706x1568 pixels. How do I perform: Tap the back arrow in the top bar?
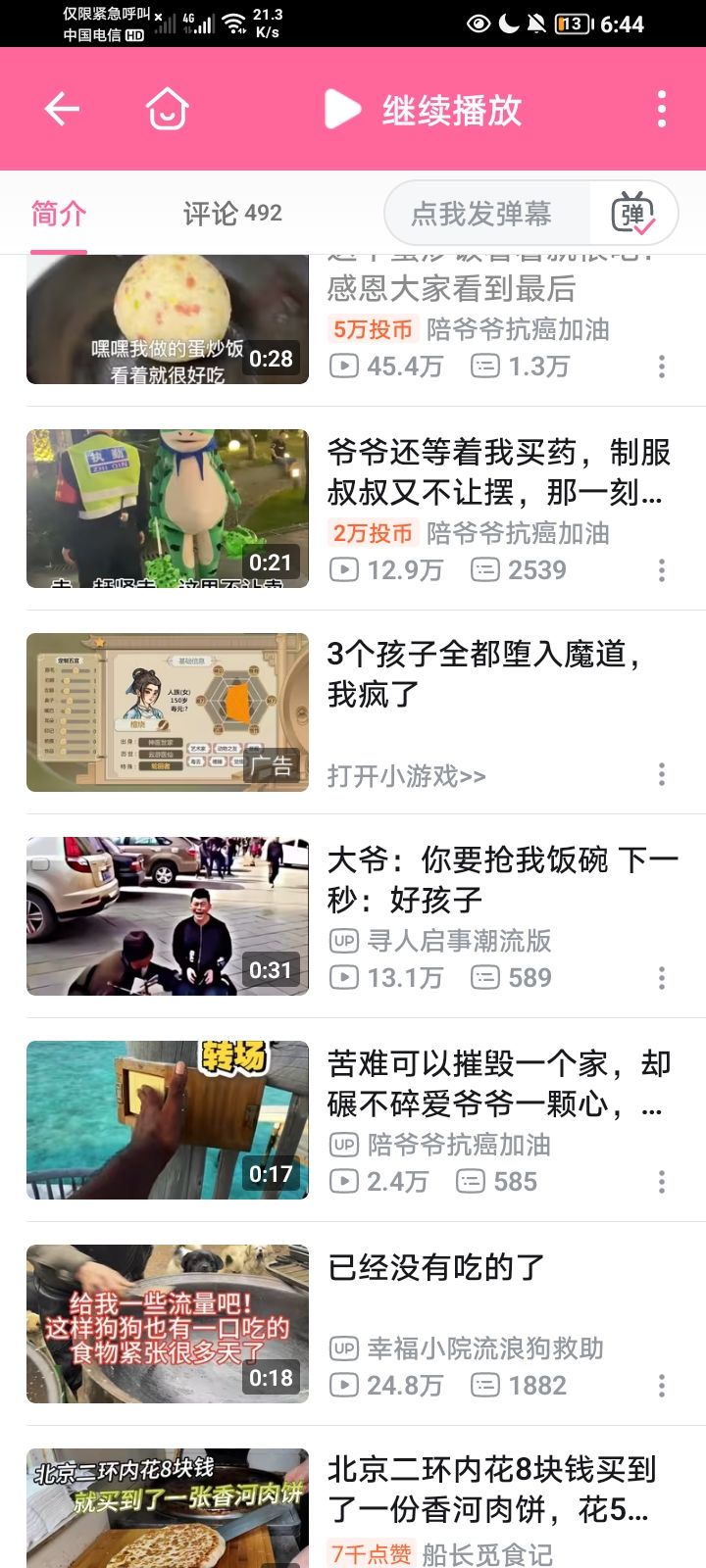point(62,108)
